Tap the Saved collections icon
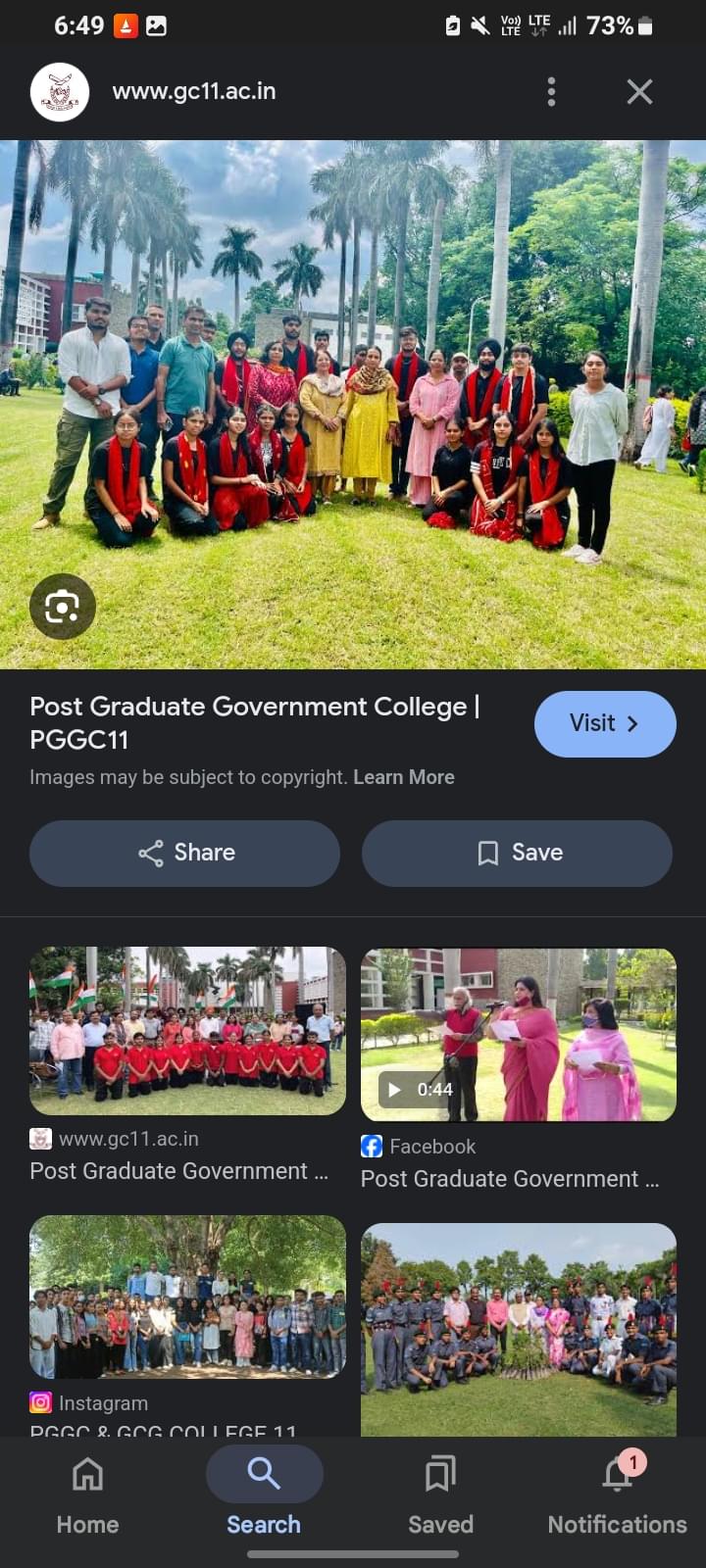The image size is (706, 1568). (x=440, y=1474)
